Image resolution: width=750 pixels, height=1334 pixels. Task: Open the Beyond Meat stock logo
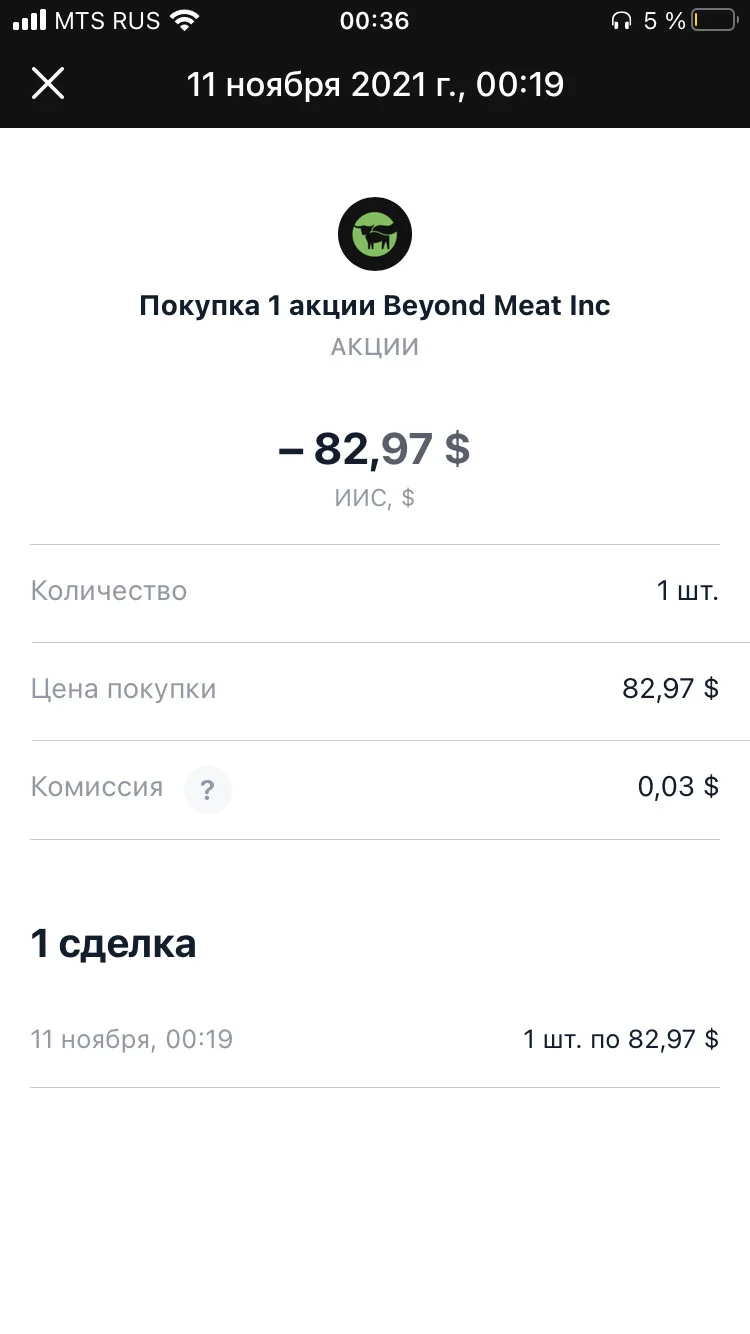coord(375,234)
